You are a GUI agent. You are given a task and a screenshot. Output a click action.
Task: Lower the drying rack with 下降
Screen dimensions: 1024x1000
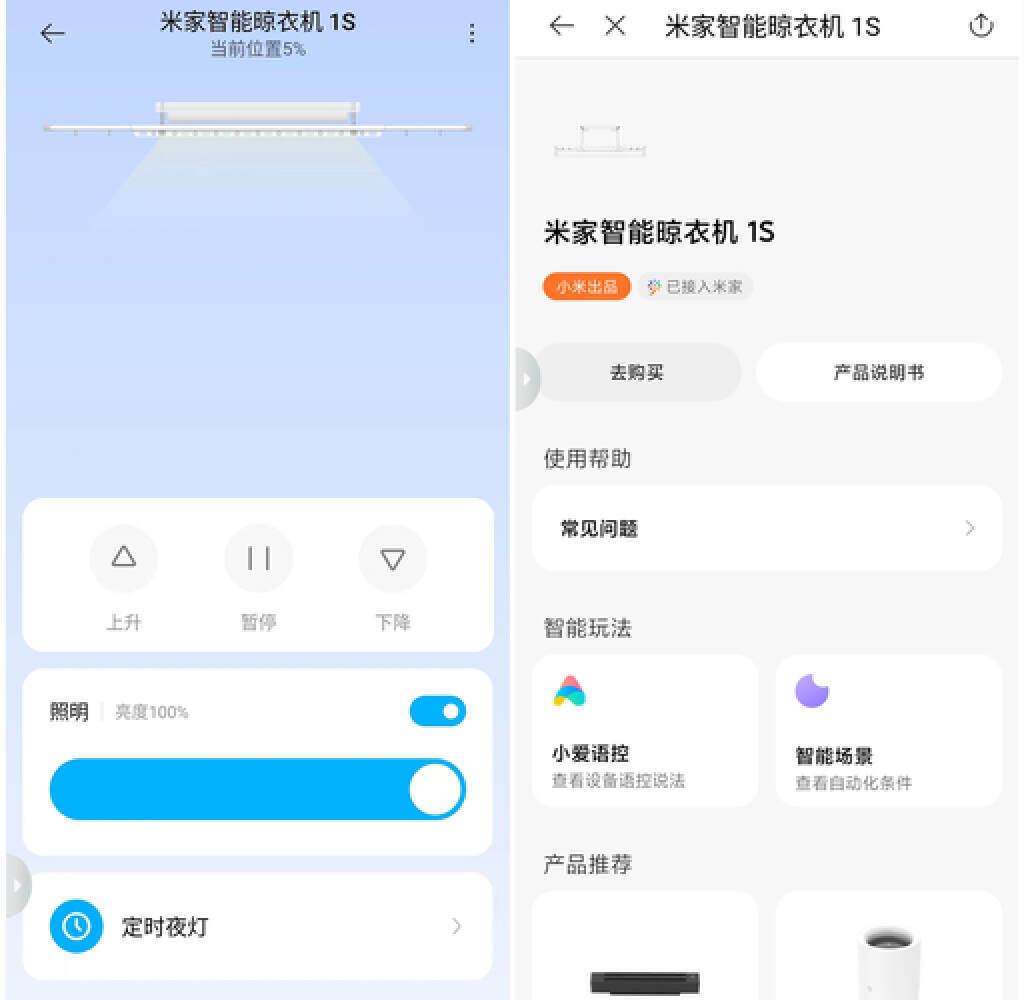[392, 559]
